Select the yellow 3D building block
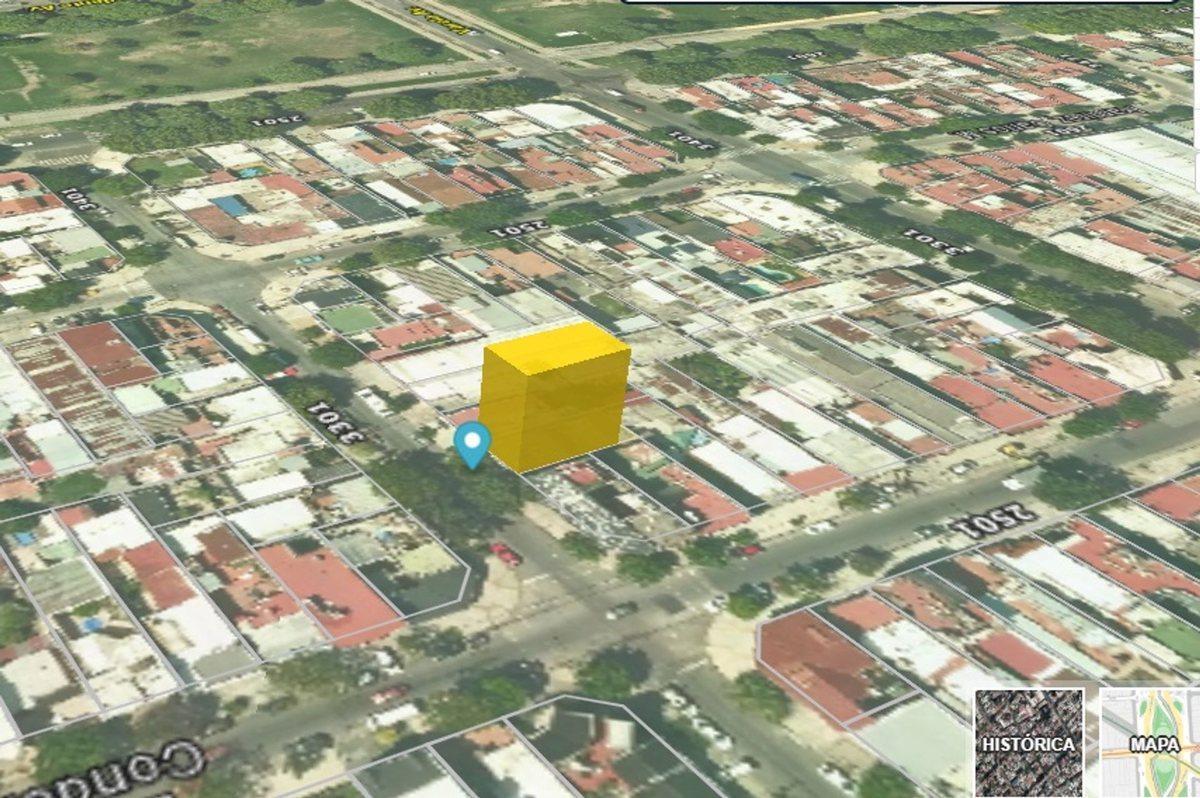 555,397
